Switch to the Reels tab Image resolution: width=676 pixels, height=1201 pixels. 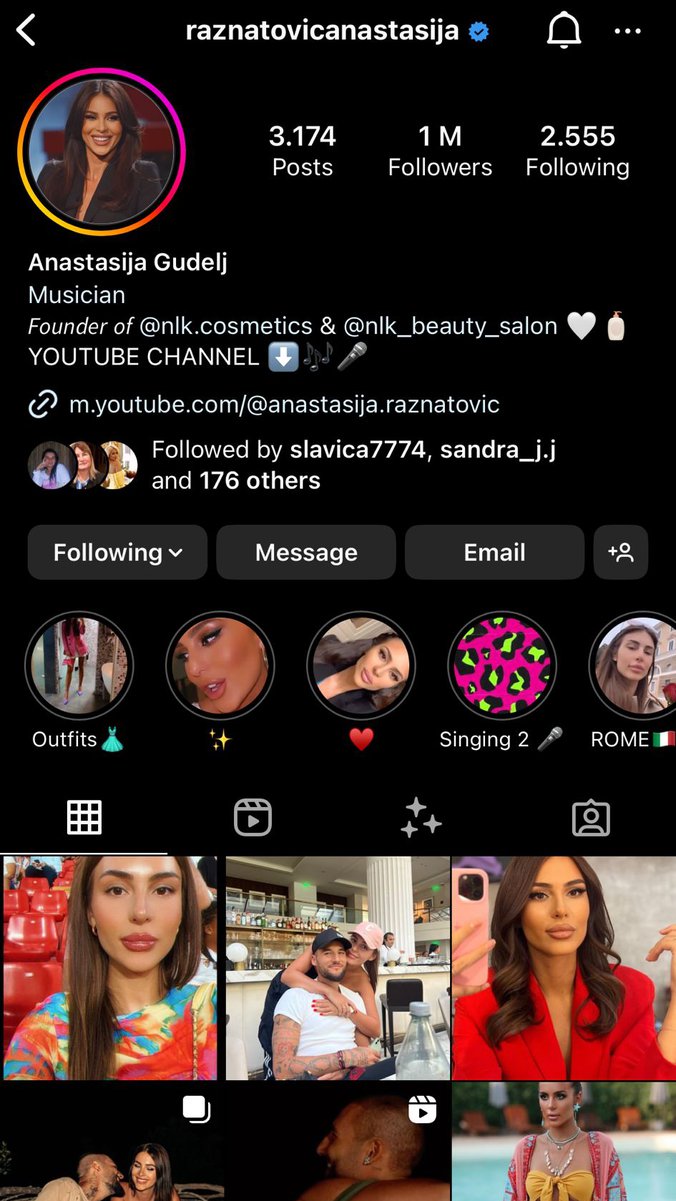[252, 818]
